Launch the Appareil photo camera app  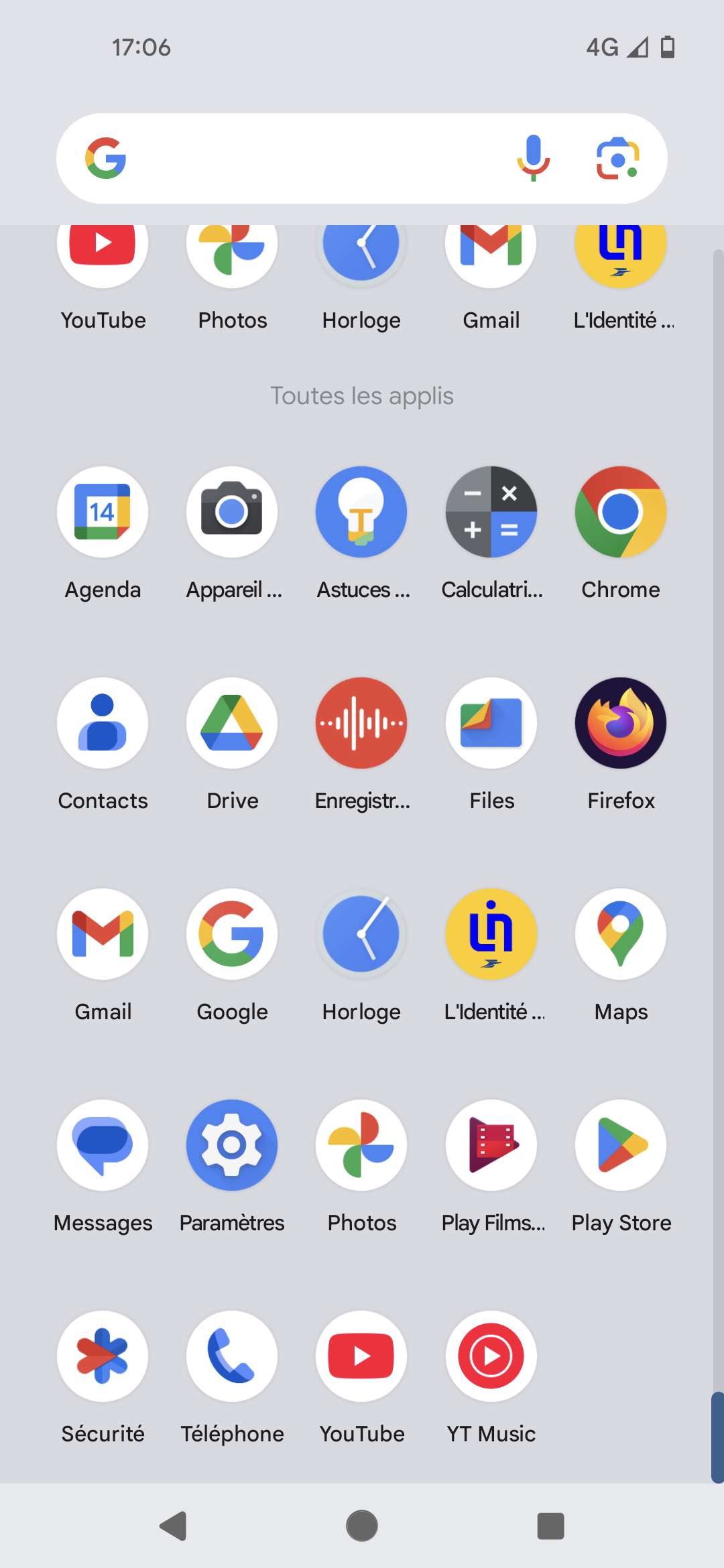tap(232, 513)
